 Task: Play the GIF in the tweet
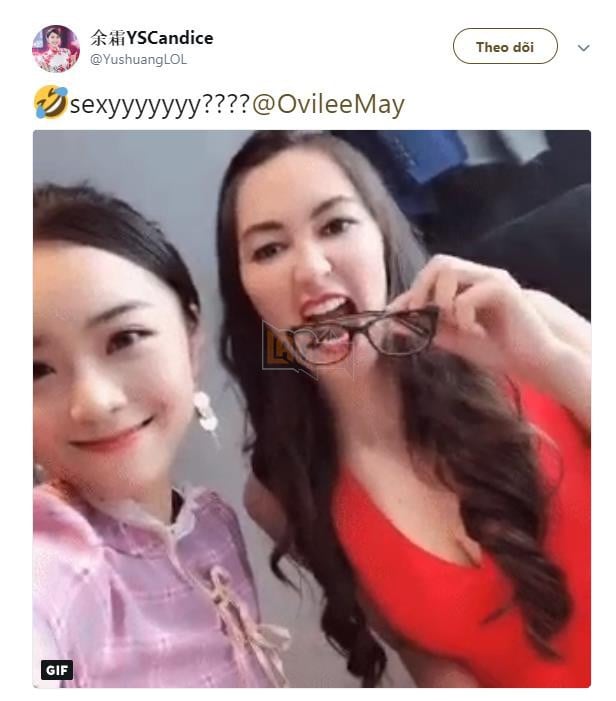click(x=312, y=408)
